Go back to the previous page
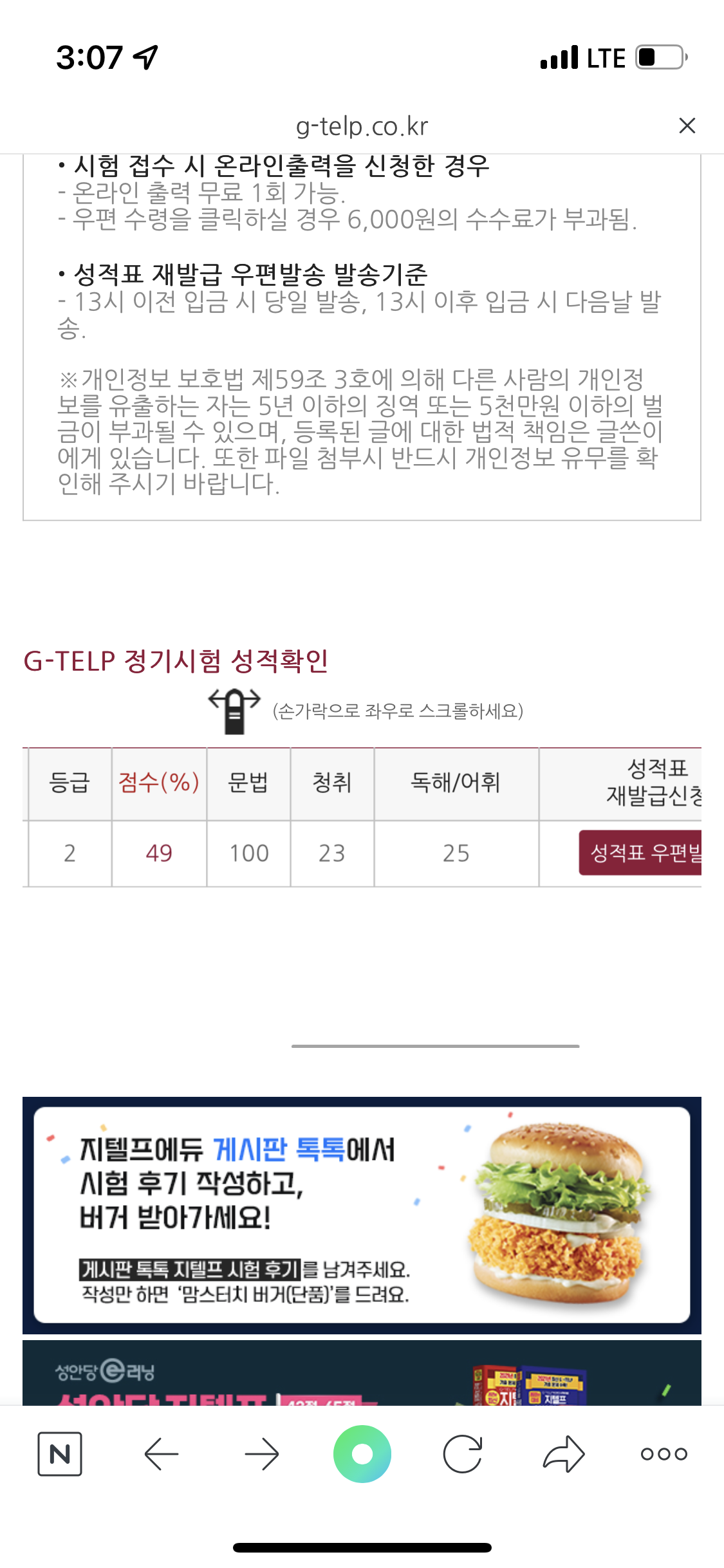 [161, 1453]
